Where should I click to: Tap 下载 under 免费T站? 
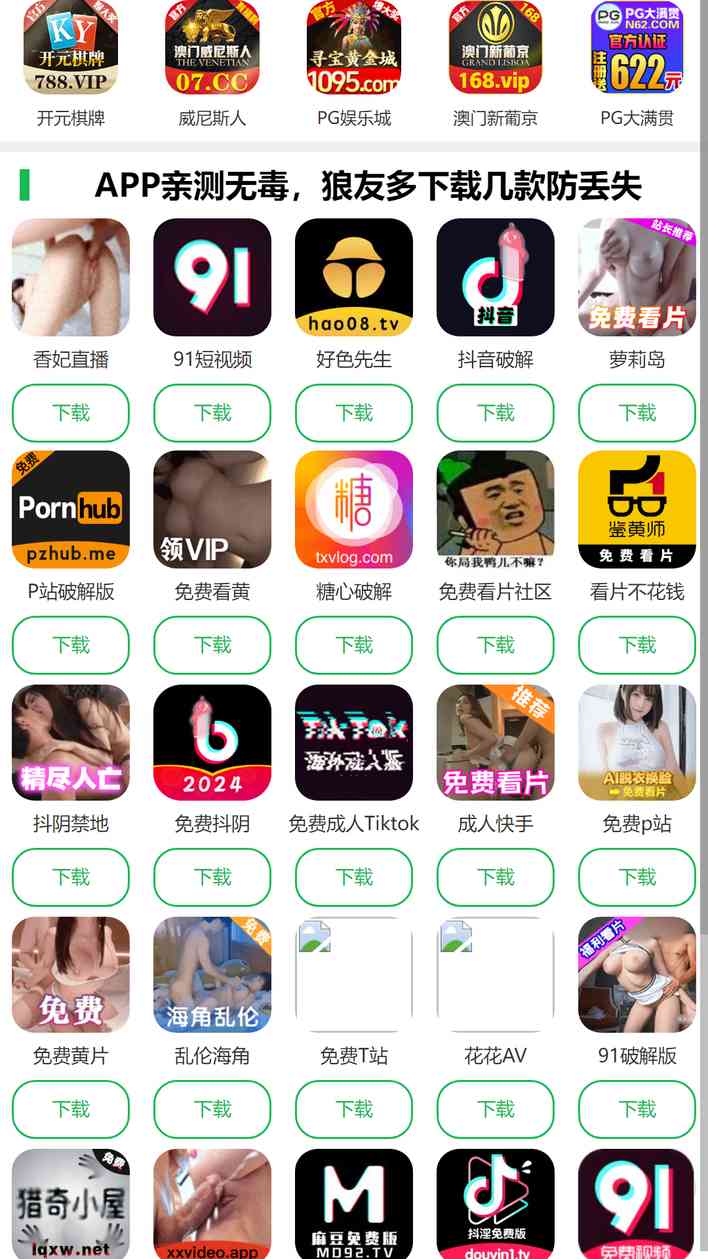point(354,1109)
